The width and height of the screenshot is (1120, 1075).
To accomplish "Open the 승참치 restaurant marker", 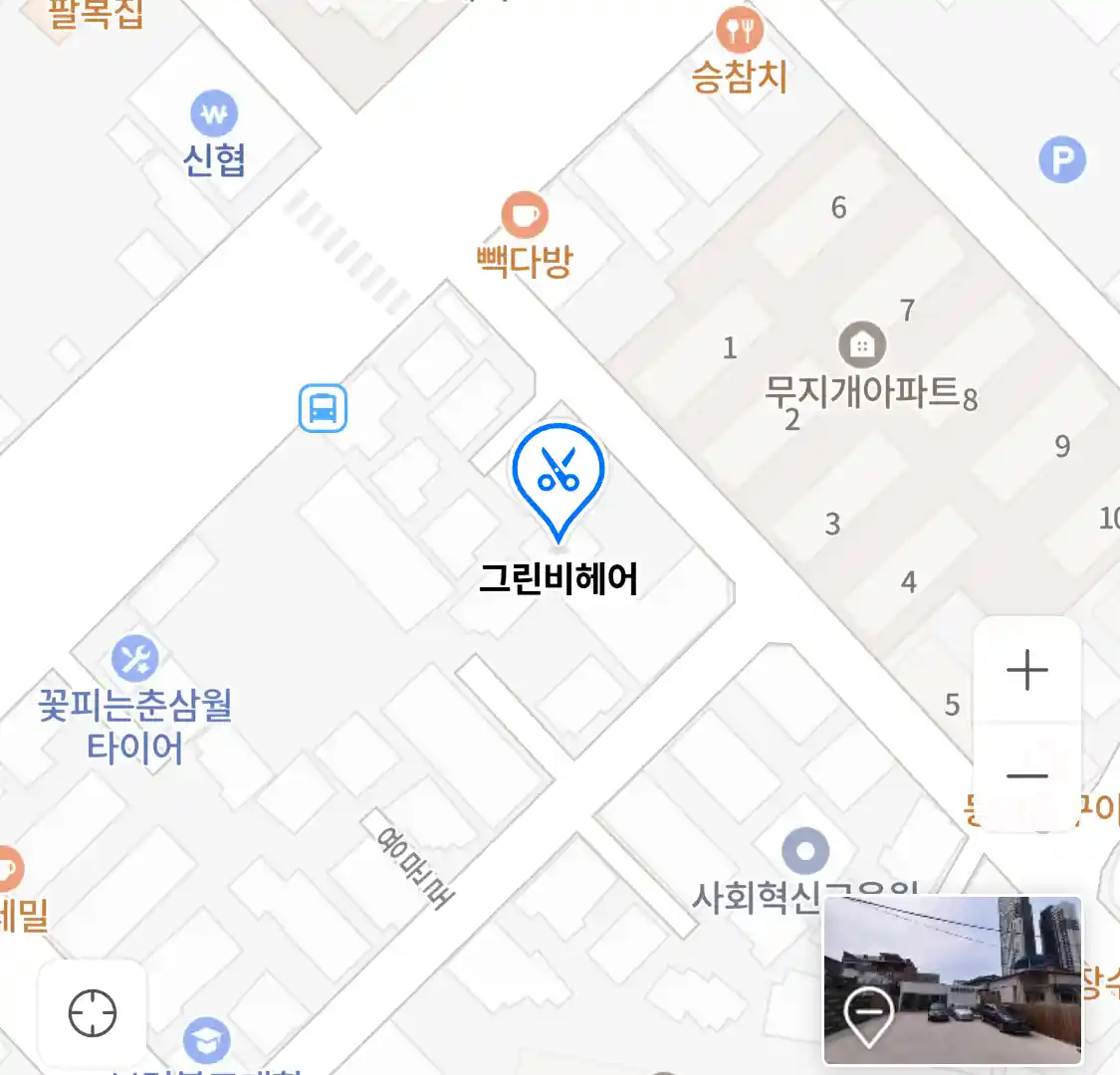I will (x=739, y=31).
